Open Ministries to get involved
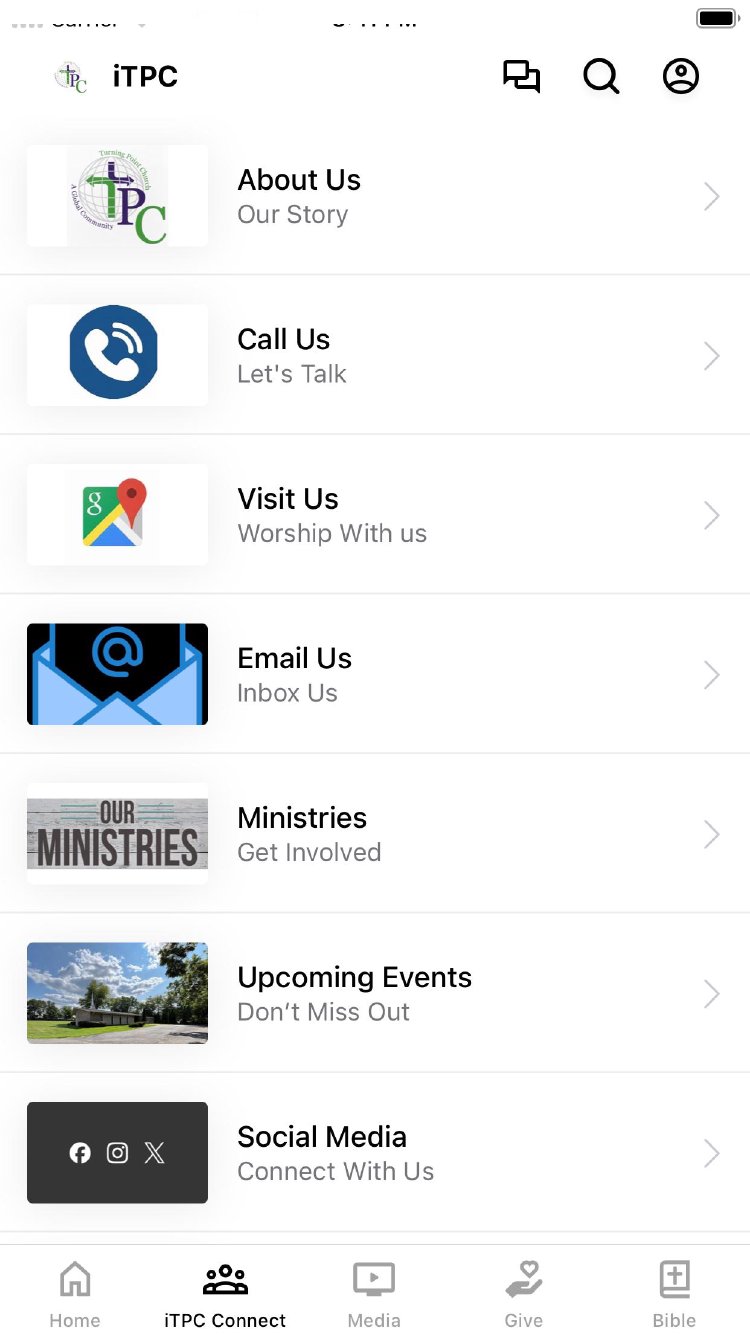 point(375,834)
